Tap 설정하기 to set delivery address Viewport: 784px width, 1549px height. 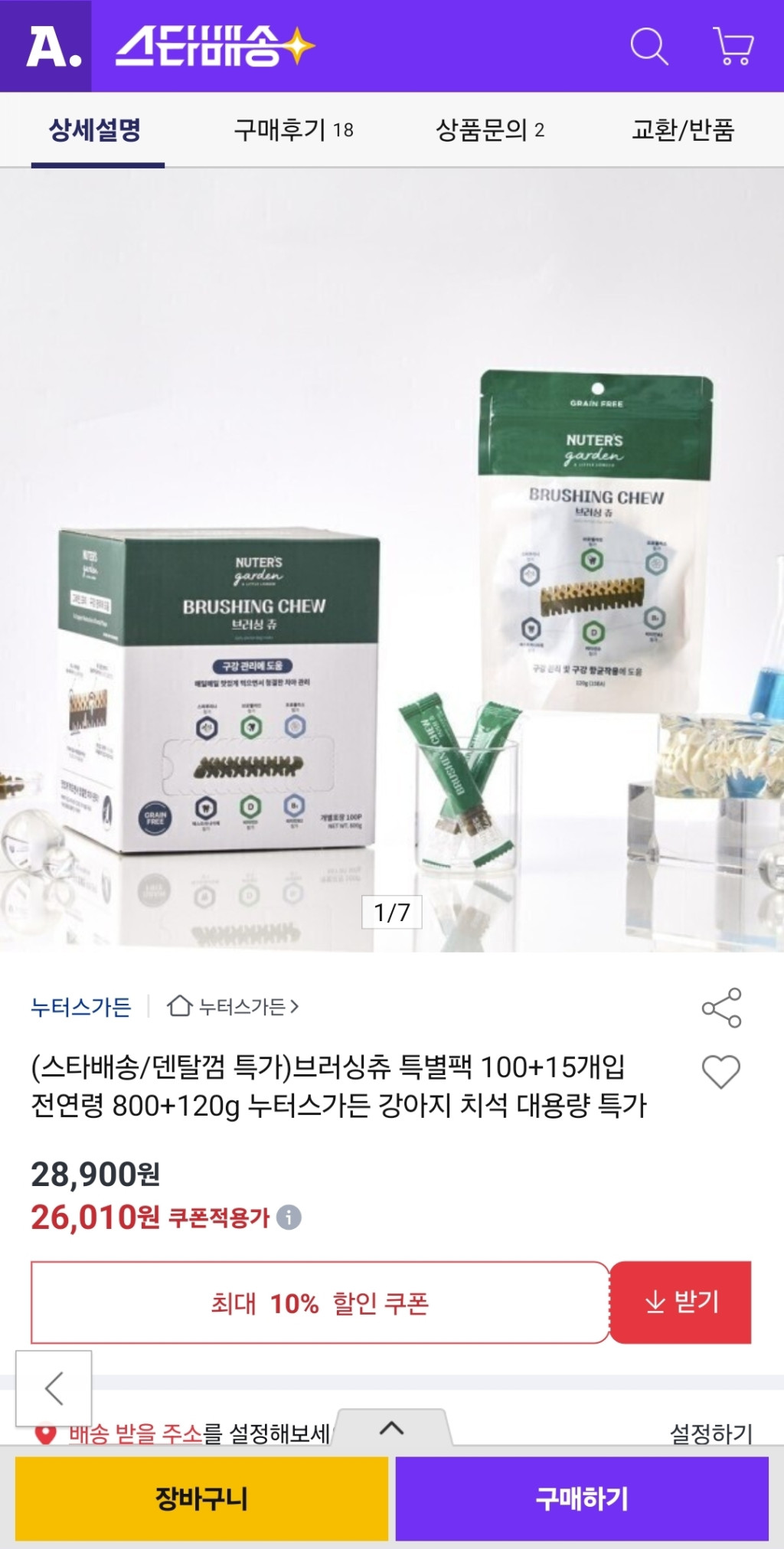[710, 1433]
